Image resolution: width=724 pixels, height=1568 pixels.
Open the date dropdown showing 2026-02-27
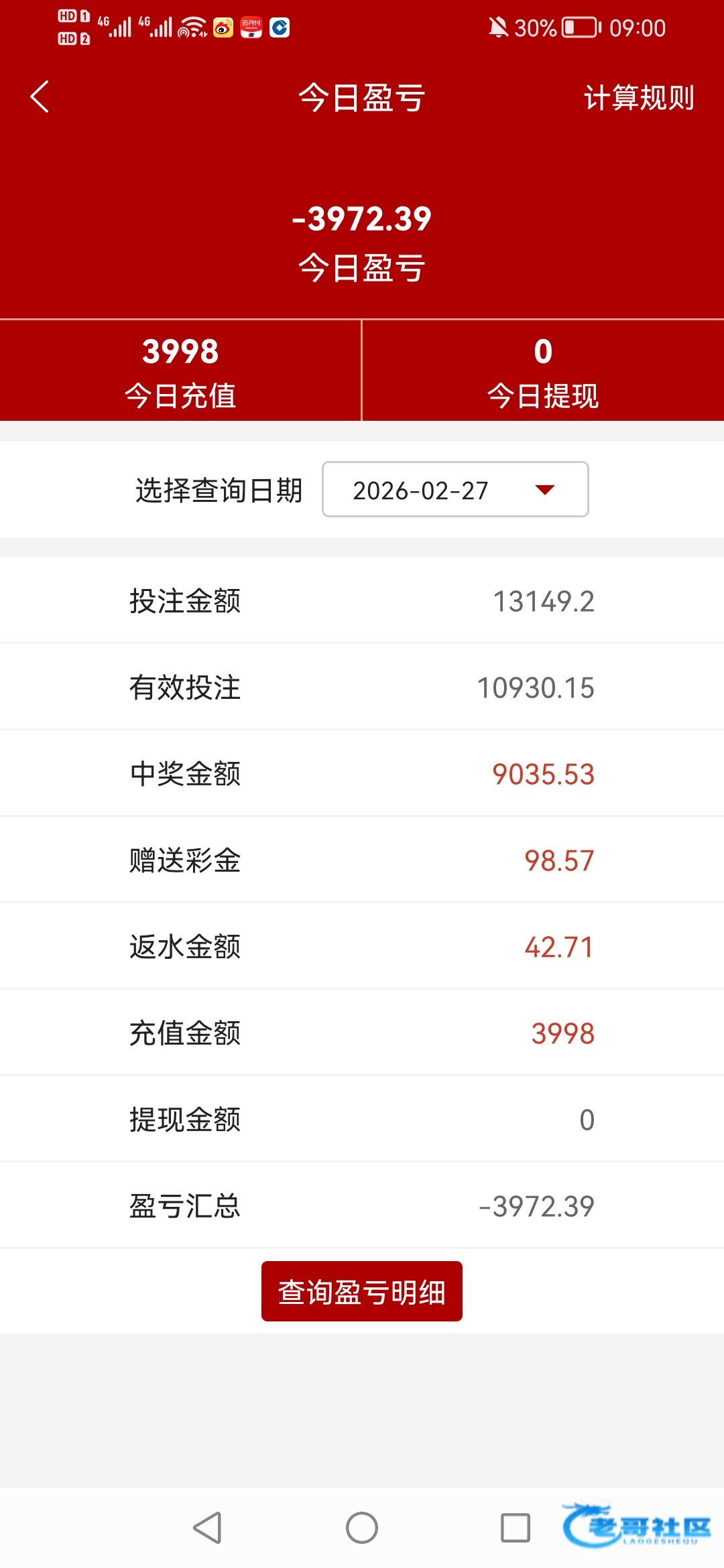(455, 490)
